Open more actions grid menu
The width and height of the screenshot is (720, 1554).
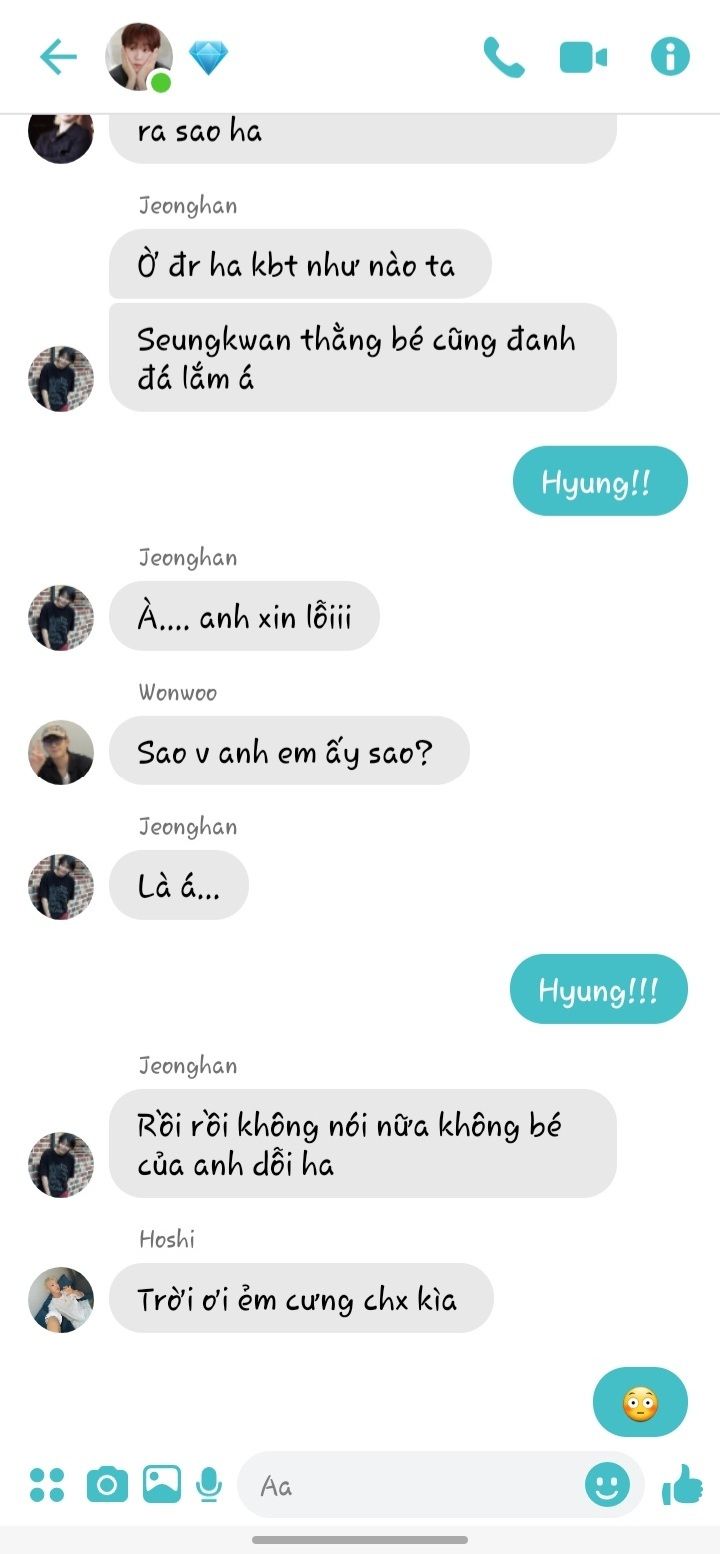pos(47,1484)
